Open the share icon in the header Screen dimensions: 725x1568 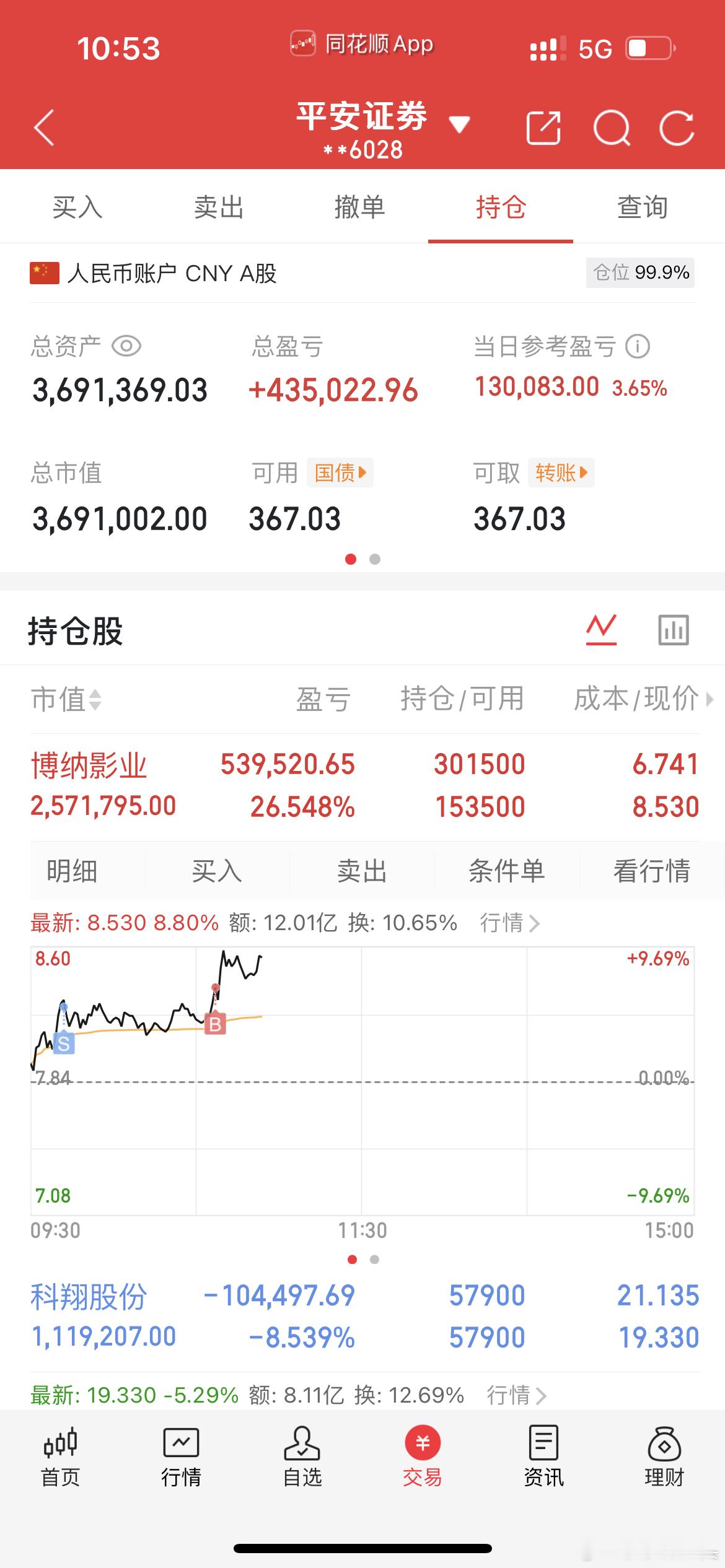(x=543, y=127)
